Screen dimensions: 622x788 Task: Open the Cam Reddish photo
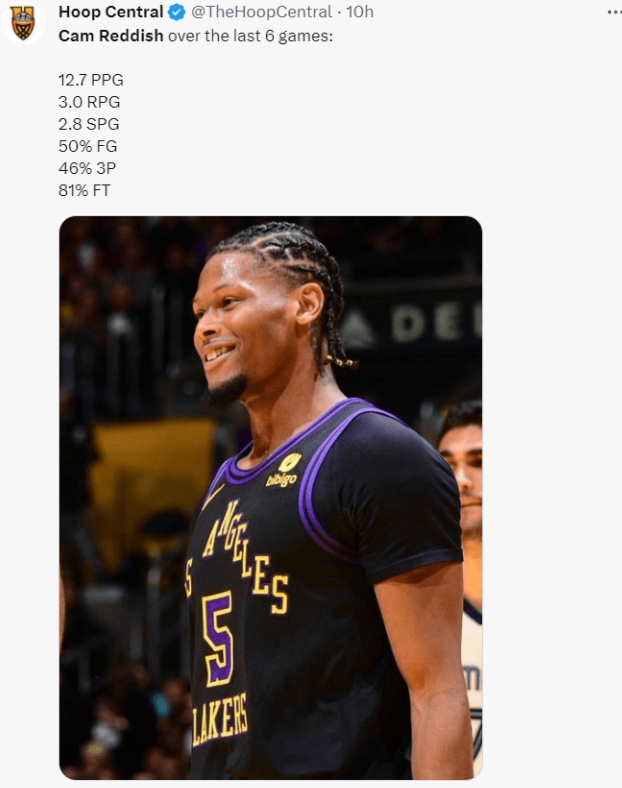(270, 497)
